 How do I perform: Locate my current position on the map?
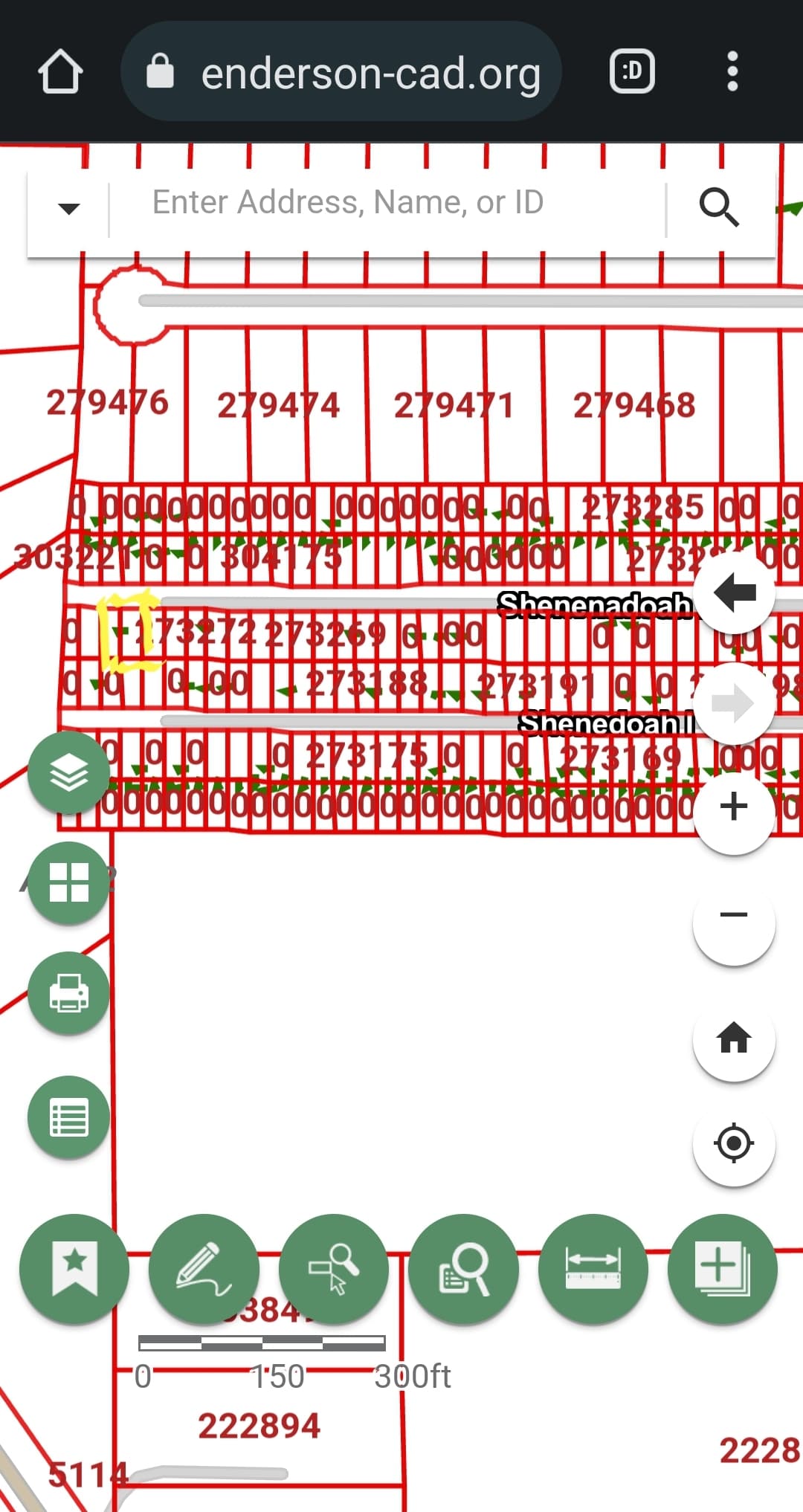click(734, 1143)
